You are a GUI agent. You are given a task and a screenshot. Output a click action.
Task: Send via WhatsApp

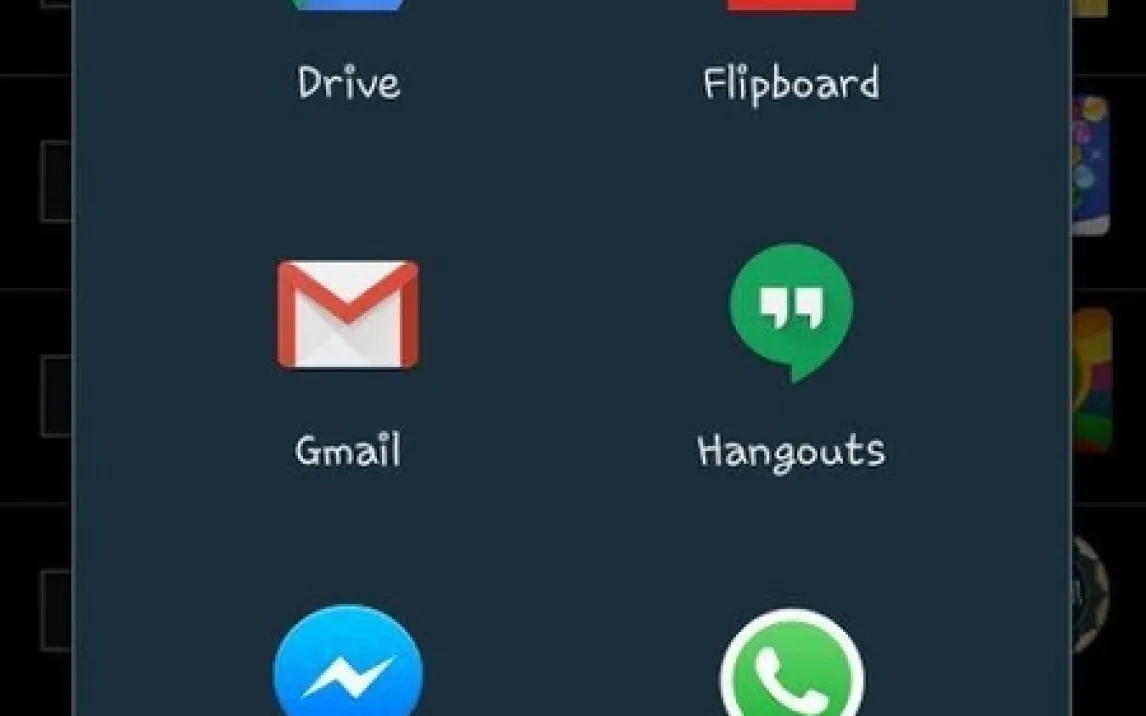791,672
